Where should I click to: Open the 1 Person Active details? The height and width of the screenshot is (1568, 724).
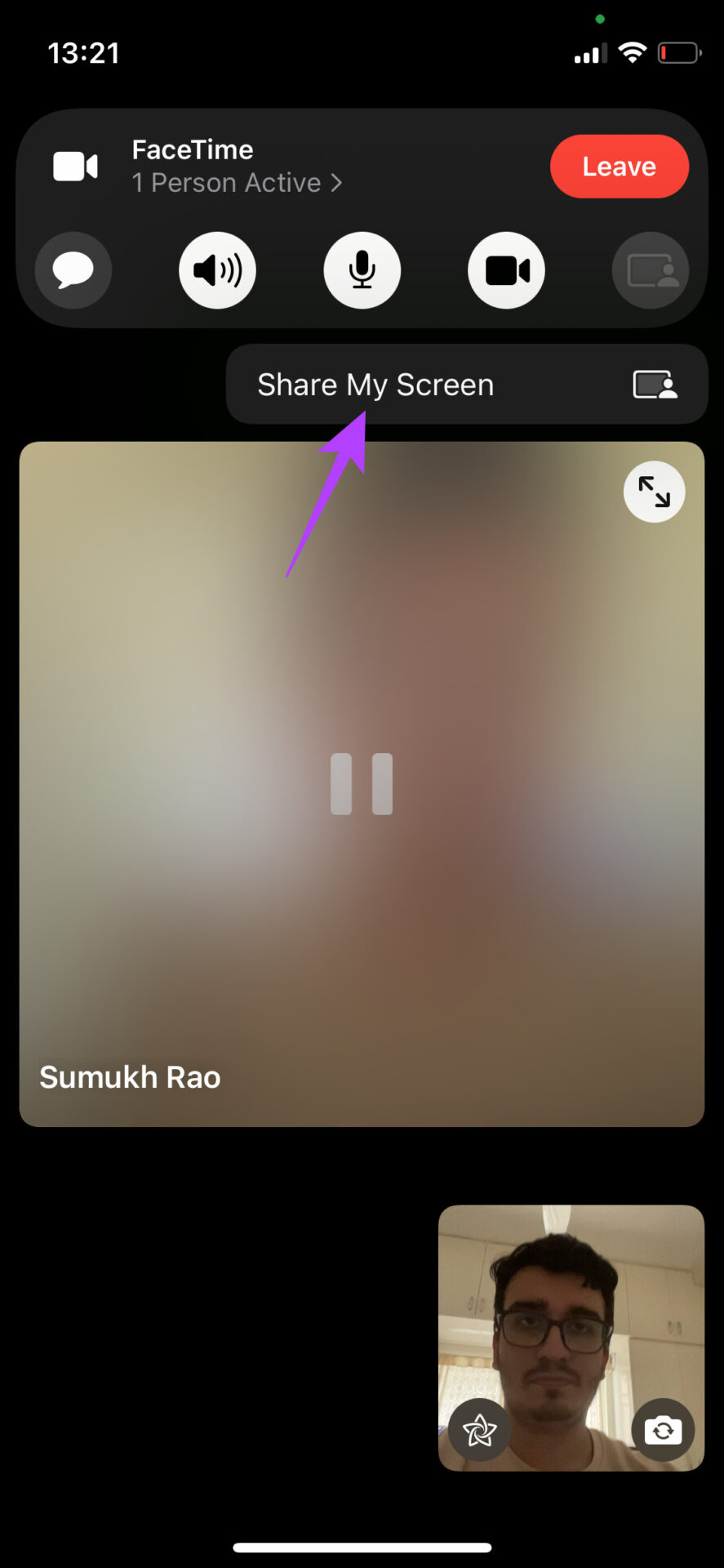click(x=237, y=183)
